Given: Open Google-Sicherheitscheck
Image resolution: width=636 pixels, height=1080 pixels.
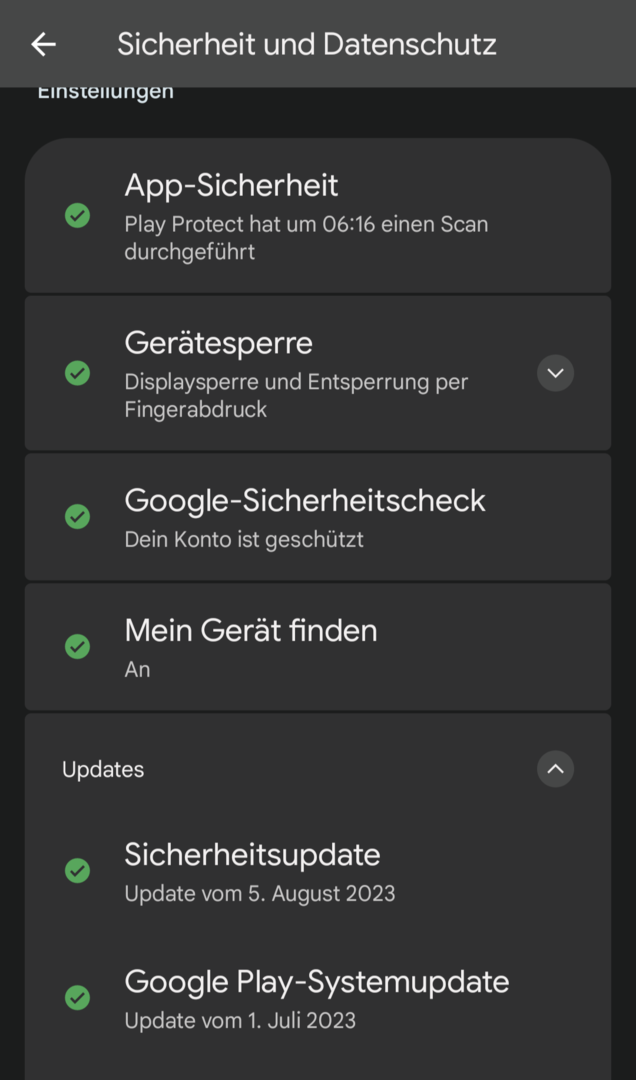Looking at the screenshot, I should 317,517.
